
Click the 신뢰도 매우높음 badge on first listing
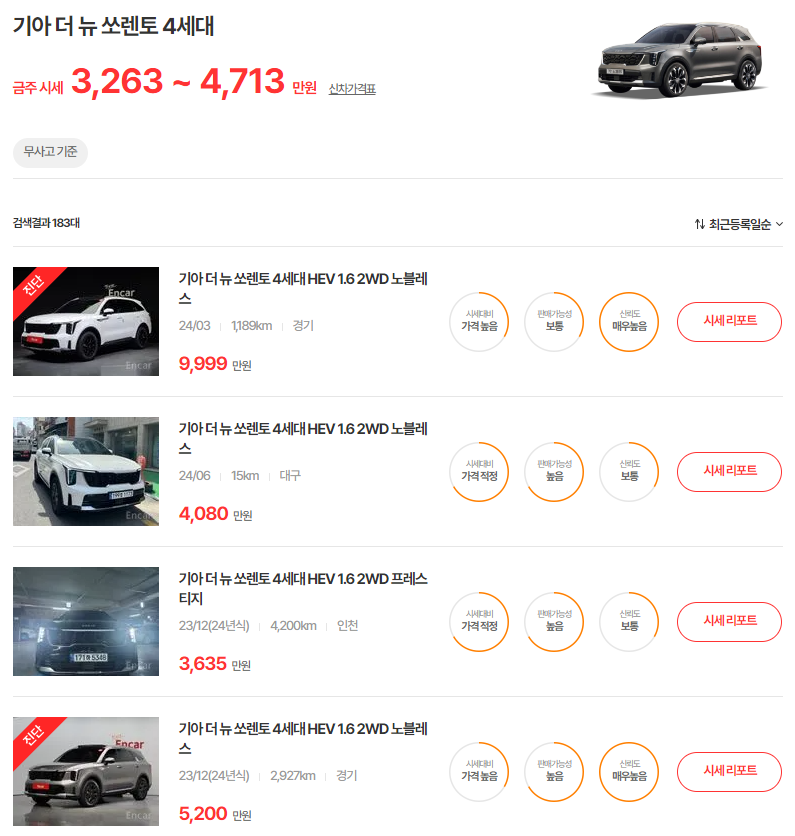tap(629, 322)
